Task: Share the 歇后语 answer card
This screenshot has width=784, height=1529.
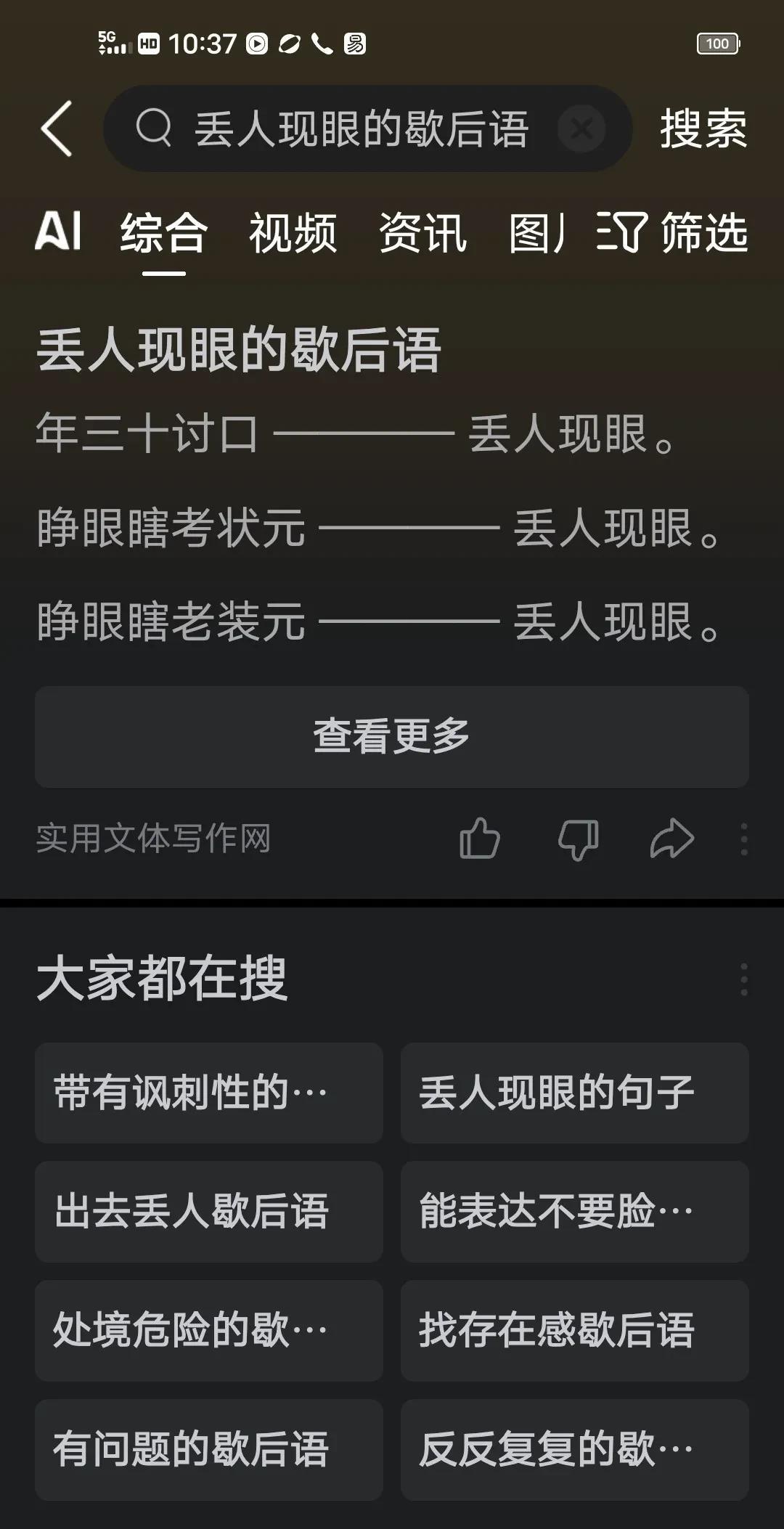Action: click(x=672, y=839)
